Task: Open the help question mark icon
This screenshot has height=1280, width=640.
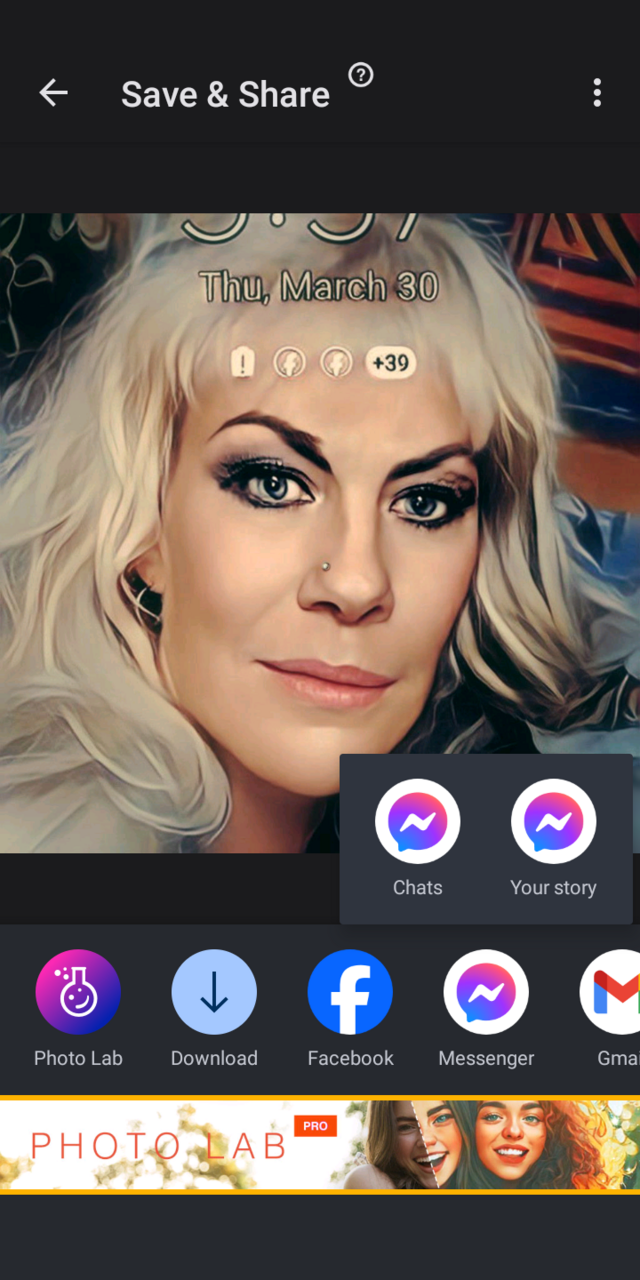Action: click(361, 75)
